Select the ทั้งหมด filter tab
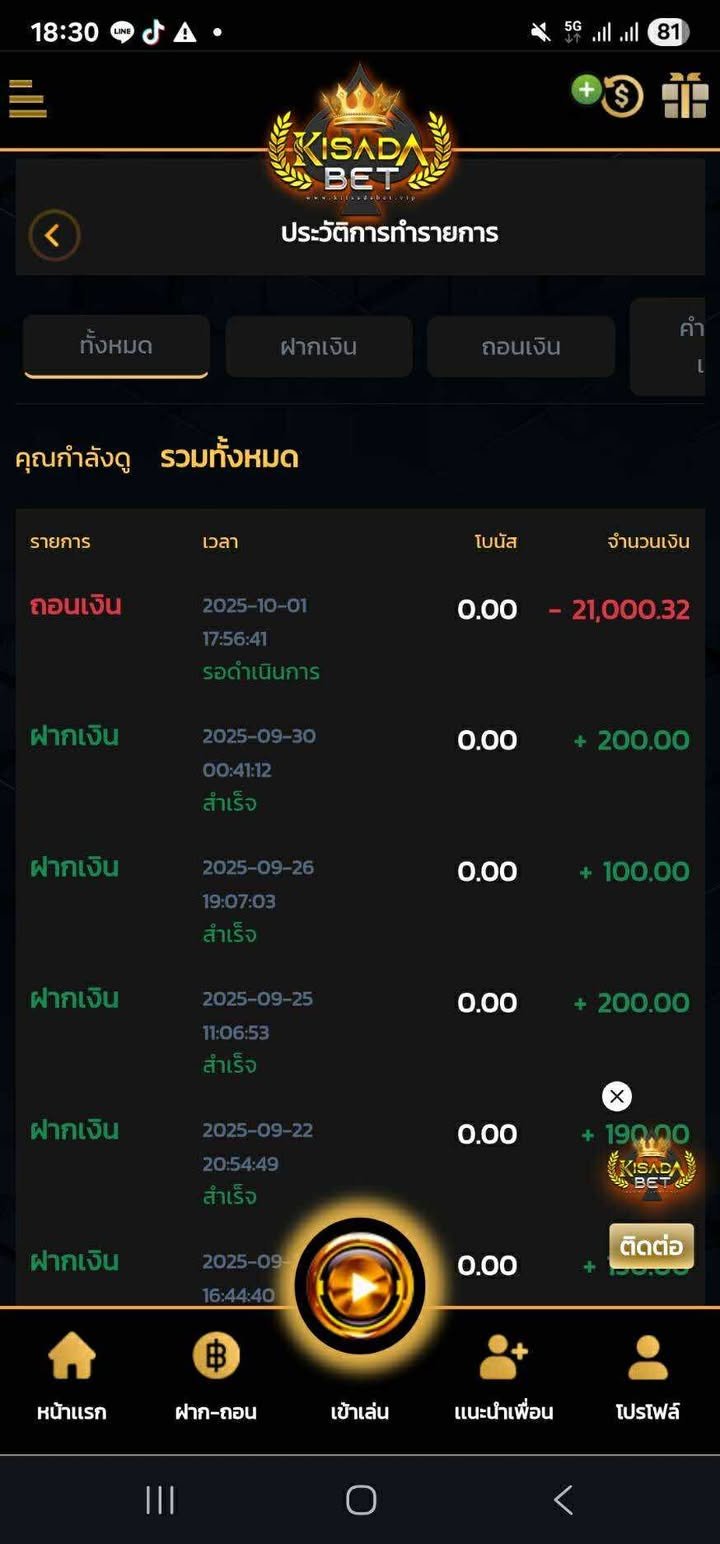This screenshot has height=1544, width=720. pos(116,347)
